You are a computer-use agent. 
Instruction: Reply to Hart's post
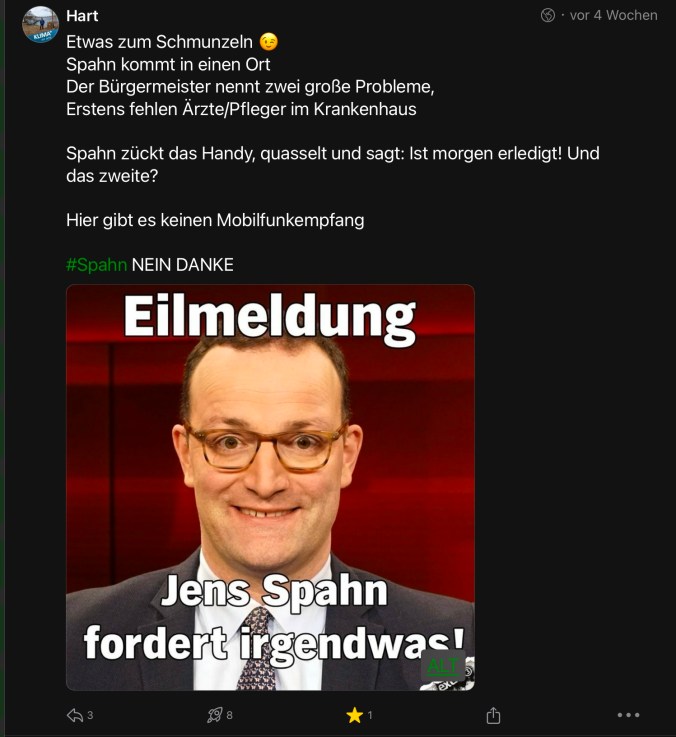(x=75, y=715)
